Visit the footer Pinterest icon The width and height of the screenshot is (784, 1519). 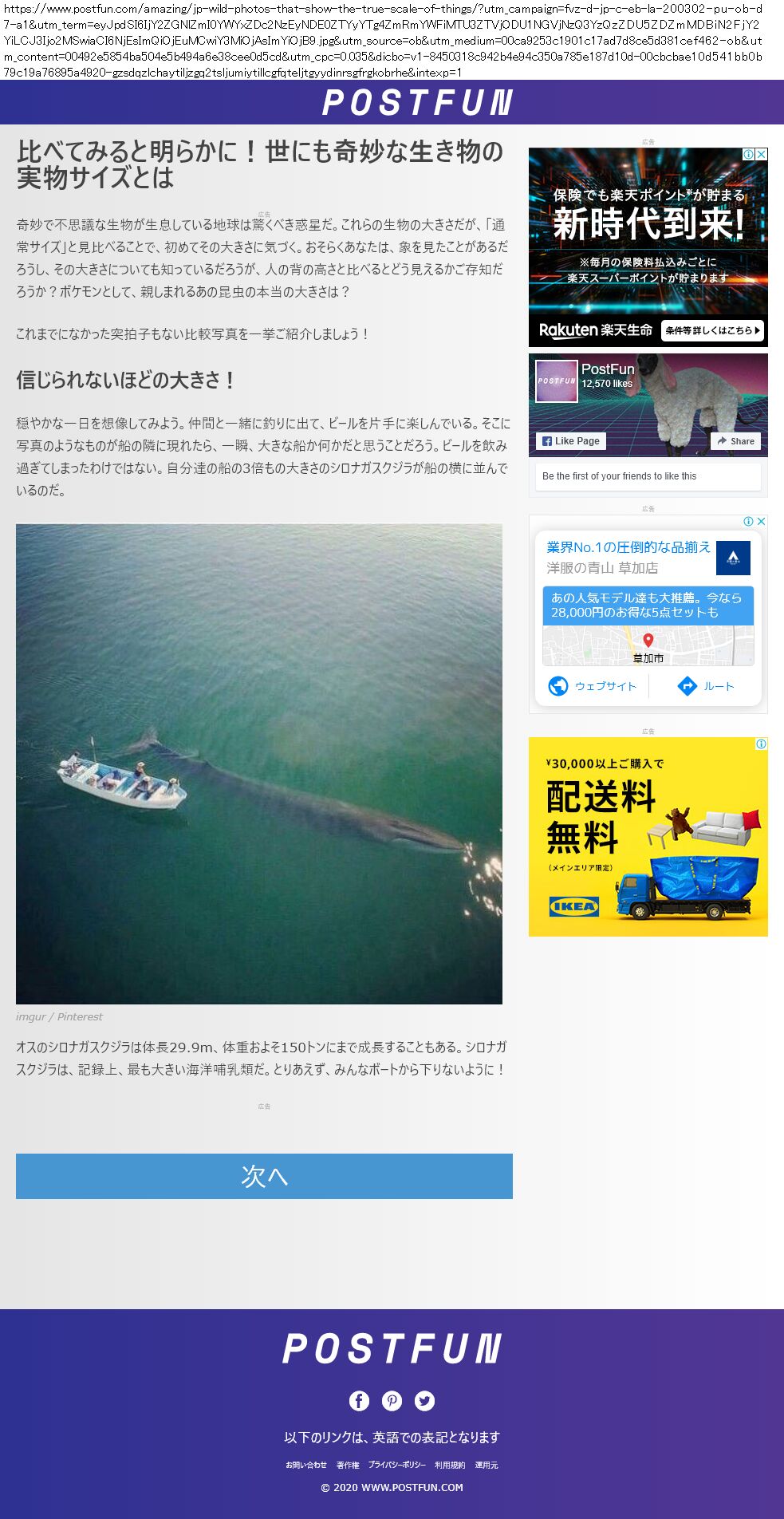coord(392,1400)
